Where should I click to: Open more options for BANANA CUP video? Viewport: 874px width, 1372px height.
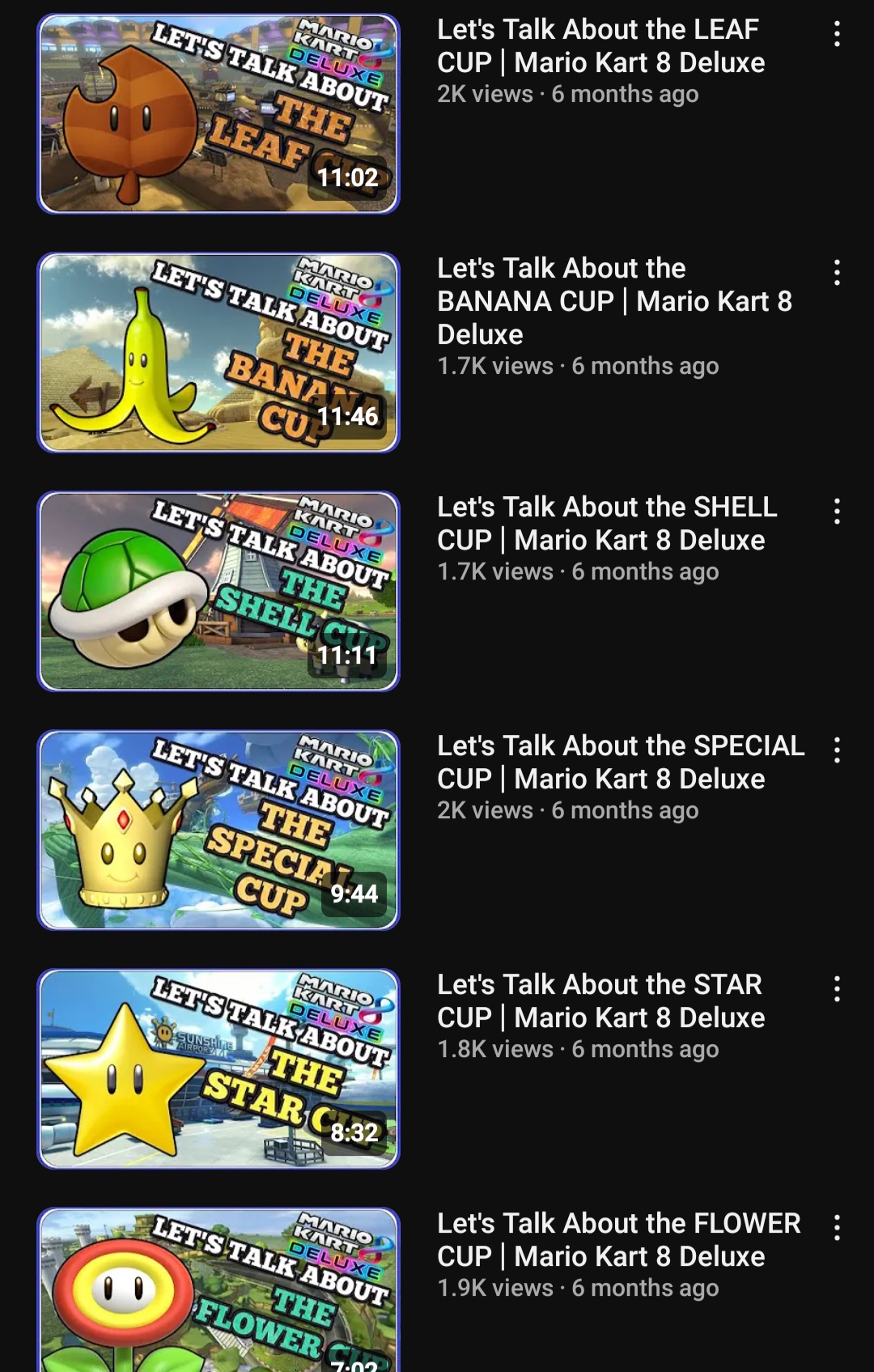click(837, 273)
